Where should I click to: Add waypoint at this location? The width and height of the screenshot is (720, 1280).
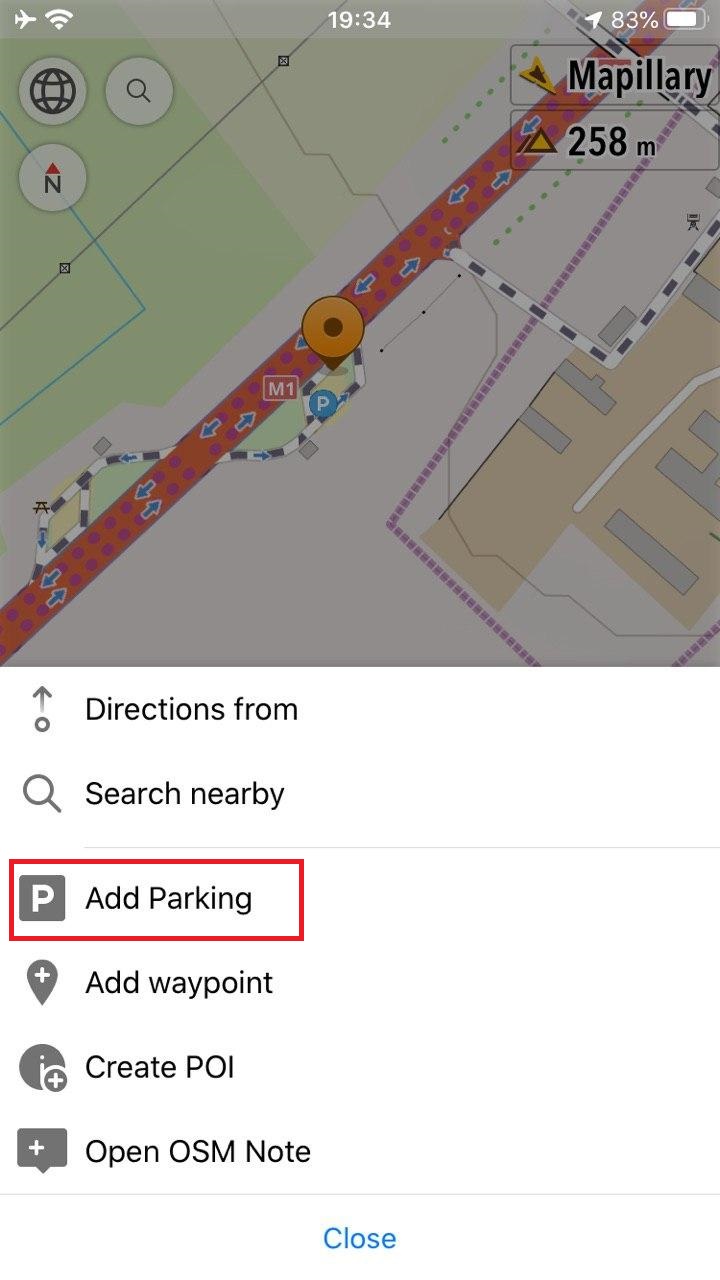[178, 983]
